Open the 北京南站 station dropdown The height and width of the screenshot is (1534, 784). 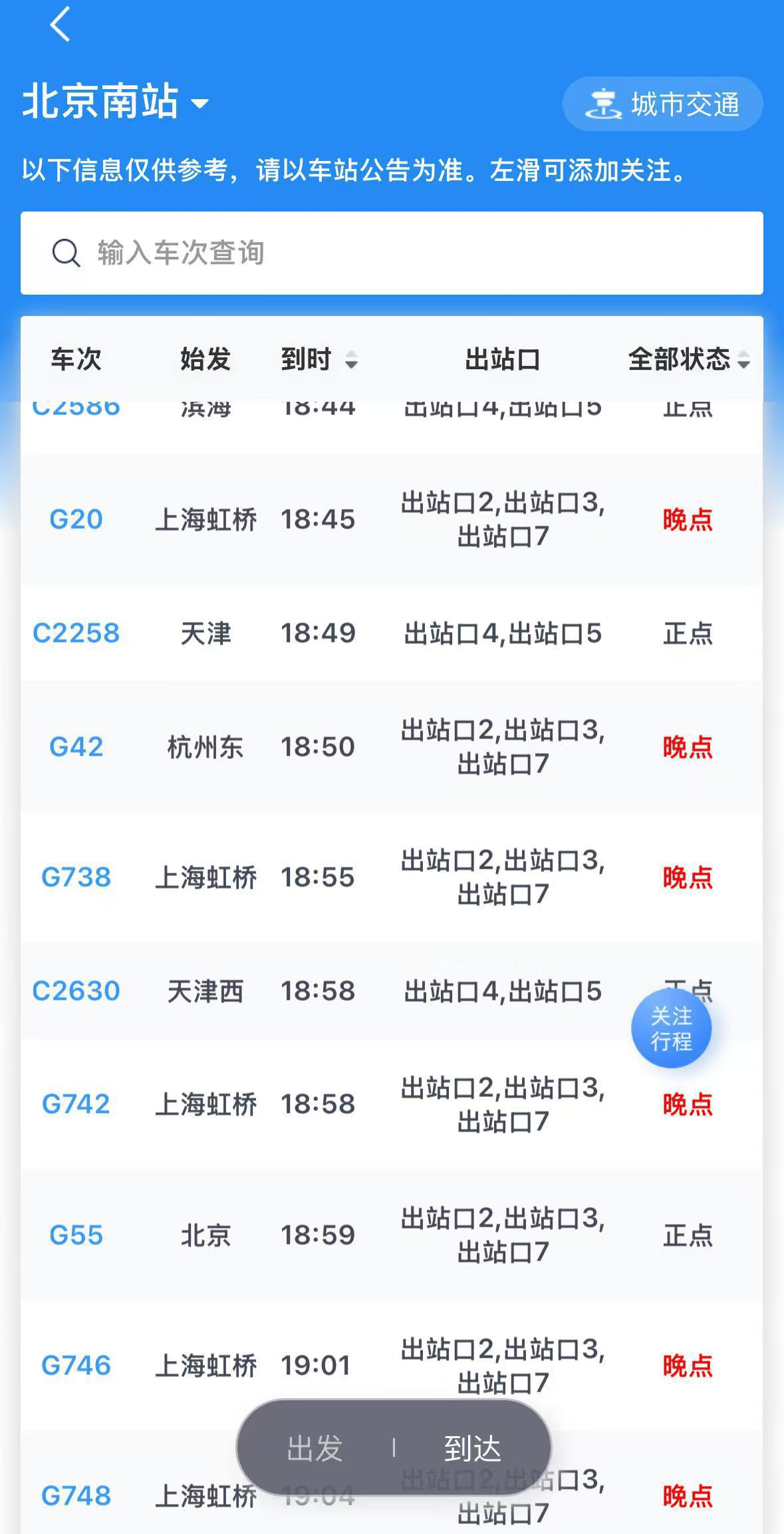[116, 102]
